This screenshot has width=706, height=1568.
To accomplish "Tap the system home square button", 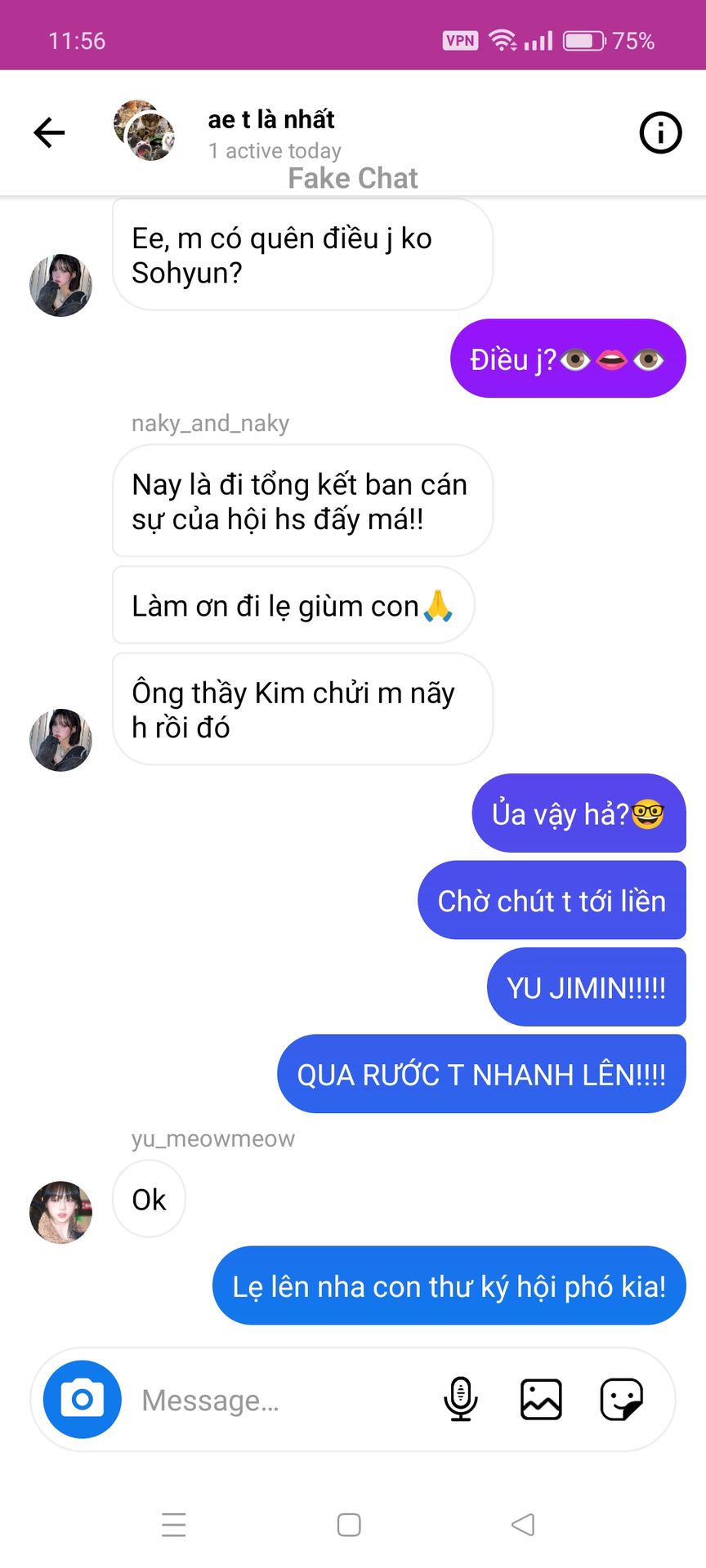I will tap(349, 1524).
